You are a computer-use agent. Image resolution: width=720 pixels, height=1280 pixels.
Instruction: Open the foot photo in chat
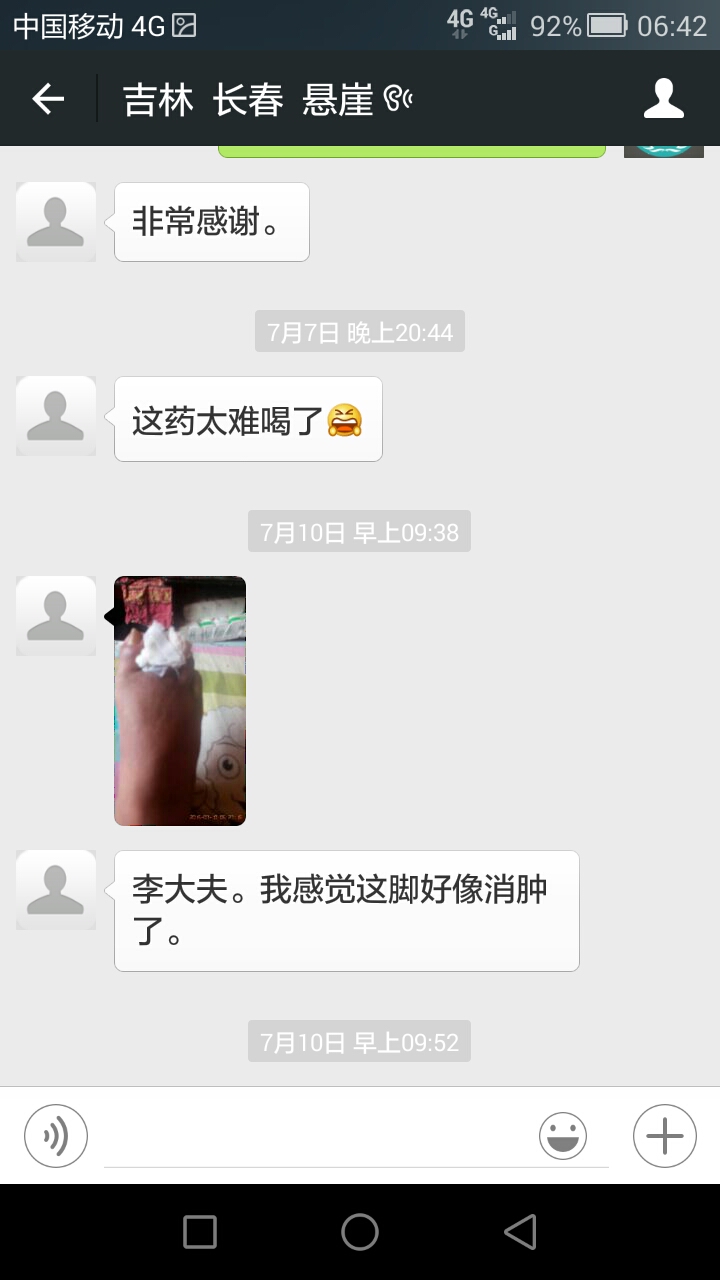[x=180, y=700]
